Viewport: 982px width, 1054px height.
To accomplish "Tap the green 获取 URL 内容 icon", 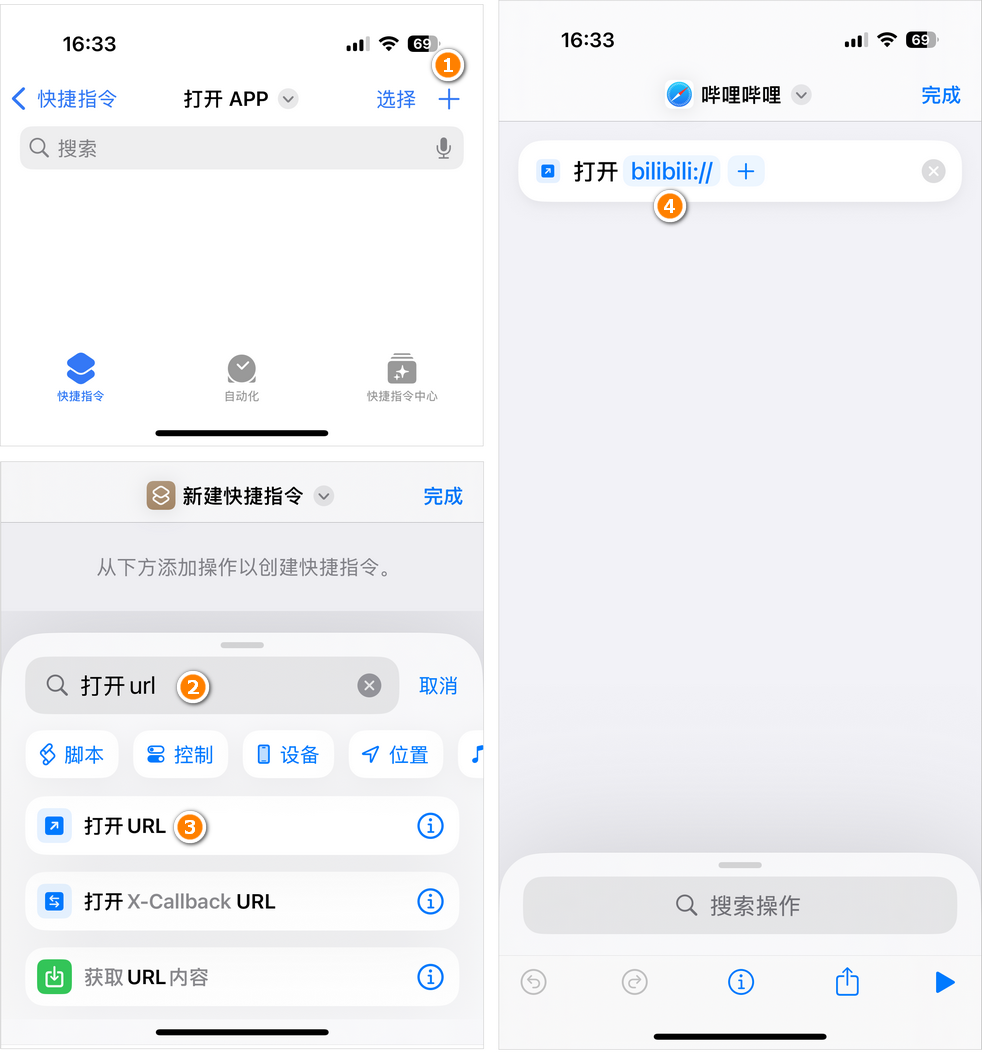I will point(55,977).
